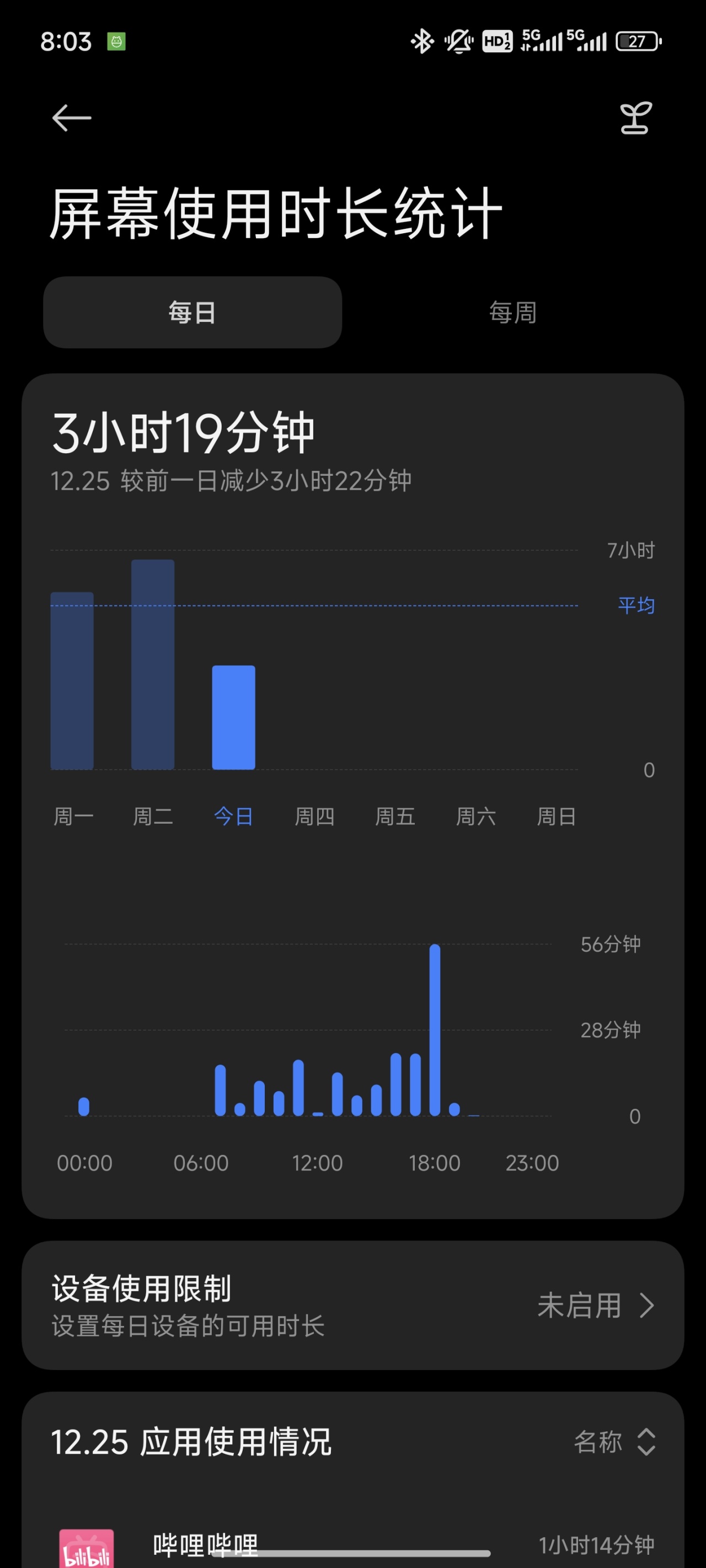706x1568 pixels.
Task: Select the 每日 tab
Action: 192,312
